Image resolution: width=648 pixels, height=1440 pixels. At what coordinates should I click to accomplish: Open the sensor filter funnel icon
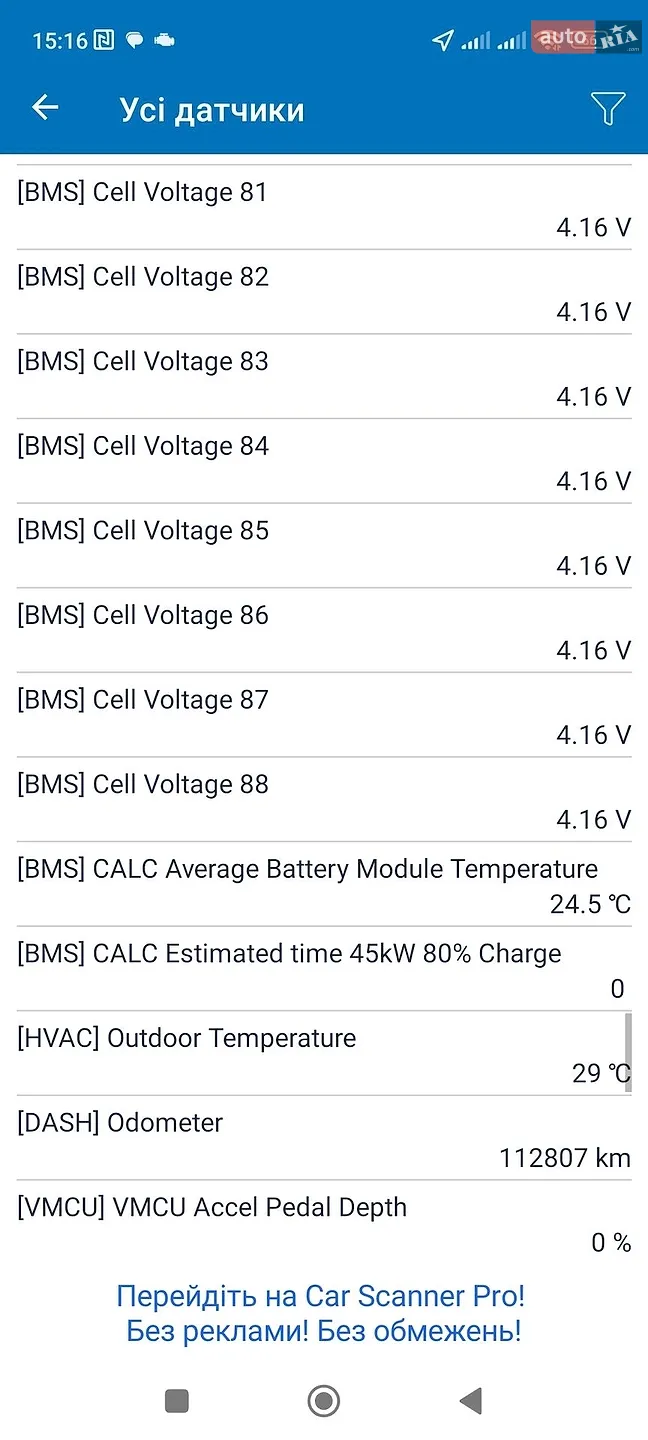click(x=607, y=108)
